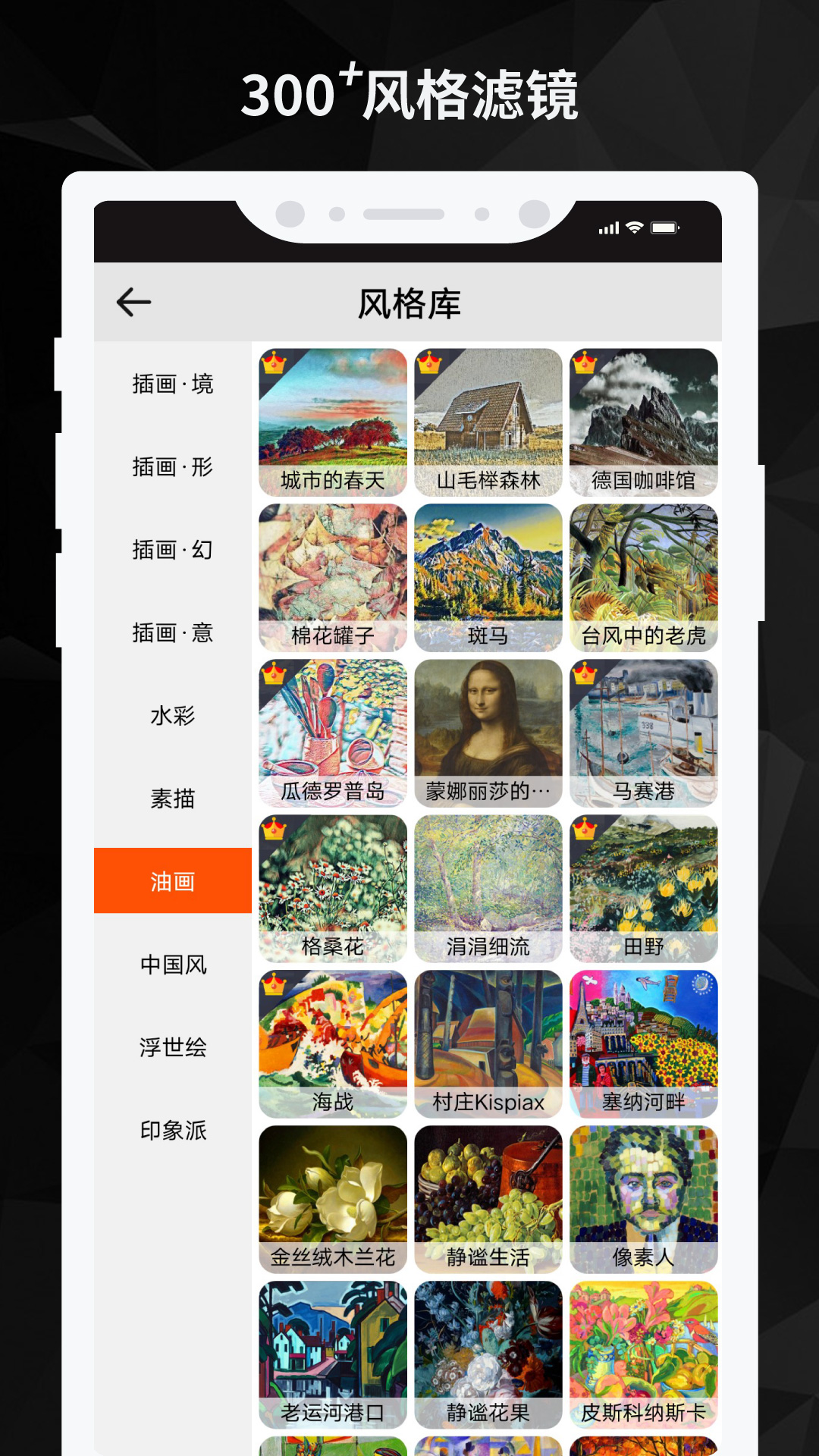819x1456 pixels.
Task: Switch to the 水彩 category
Action: pyautogui.click(x=173, y=714)
